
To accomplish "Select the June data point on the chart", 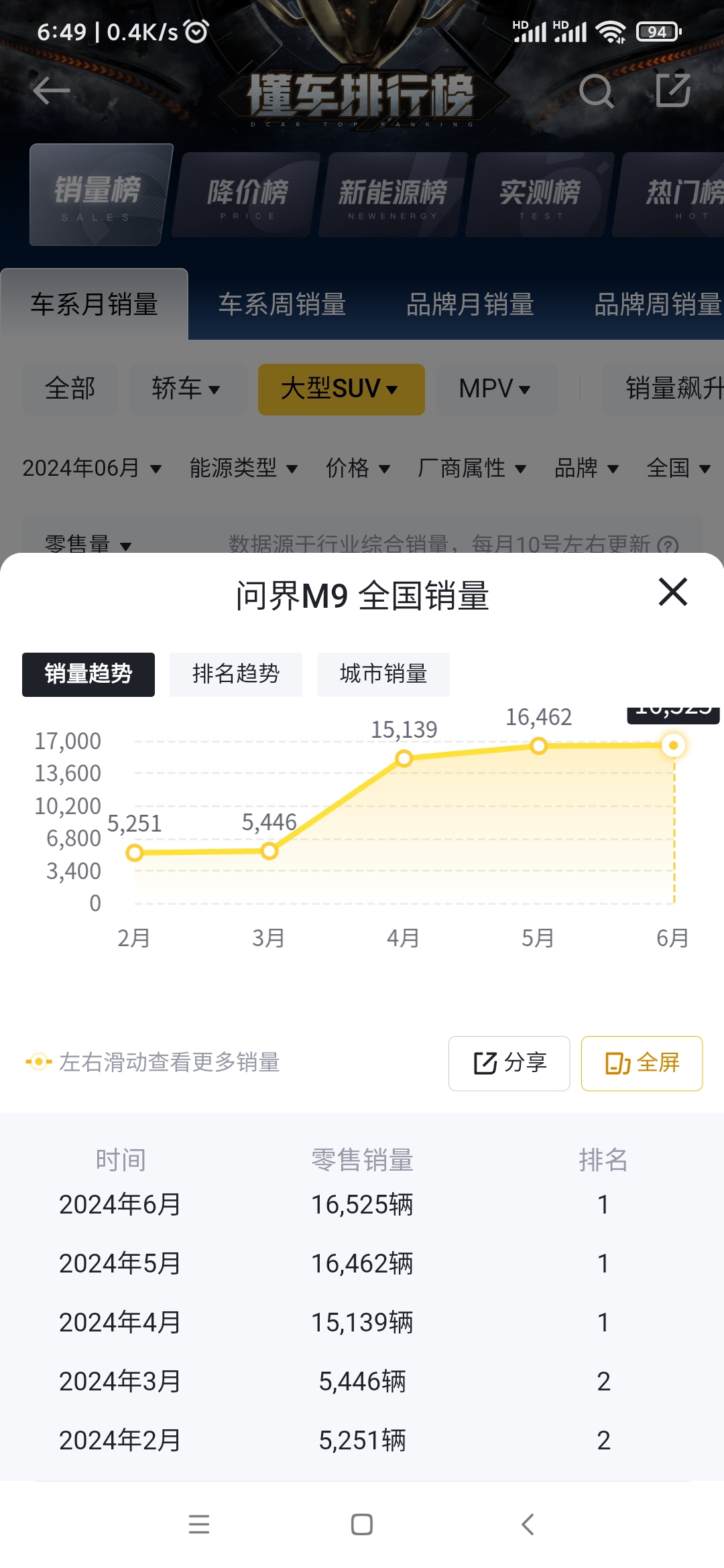I will (x=673, y=744).
